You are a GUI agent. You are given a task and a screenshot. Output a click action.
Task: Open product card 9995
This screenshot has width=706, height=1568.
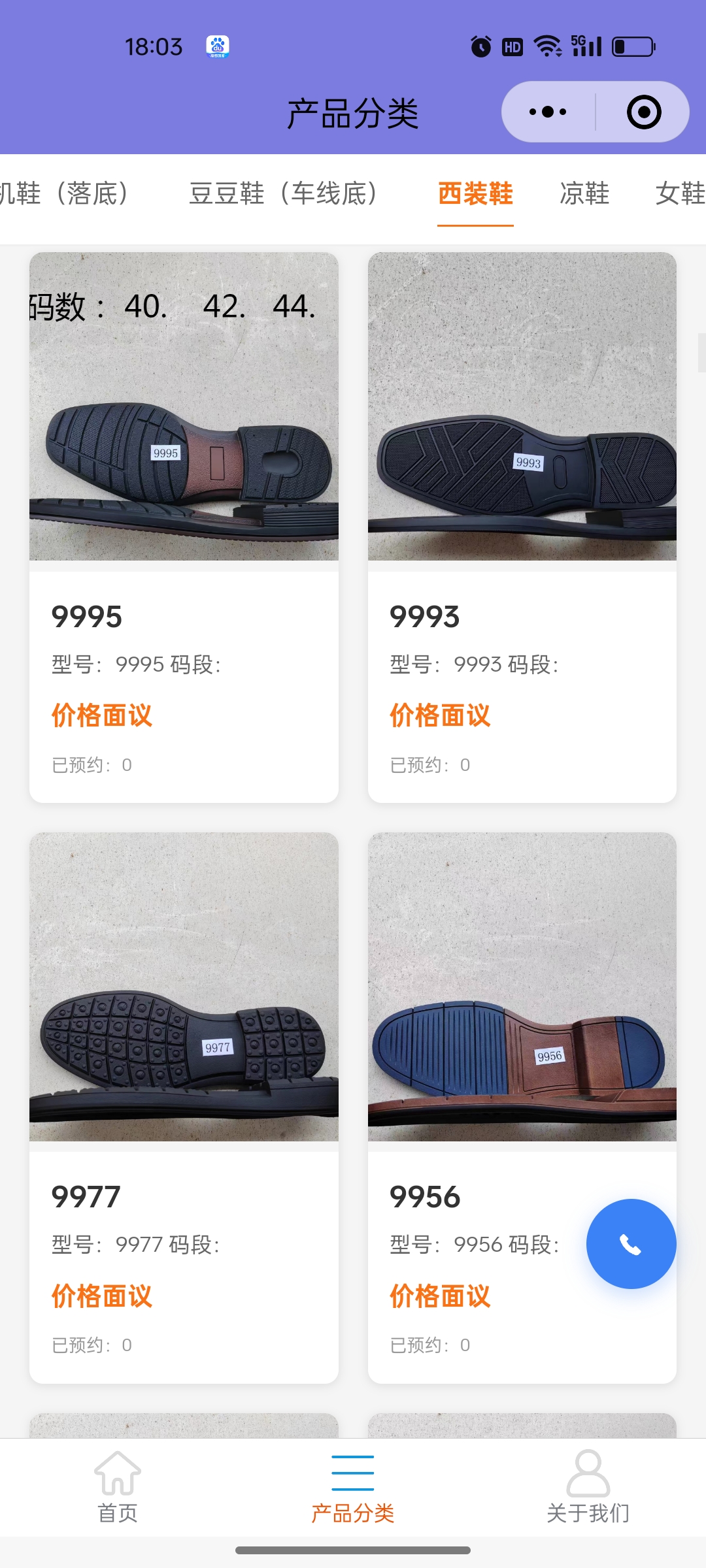tap(184, 527)
